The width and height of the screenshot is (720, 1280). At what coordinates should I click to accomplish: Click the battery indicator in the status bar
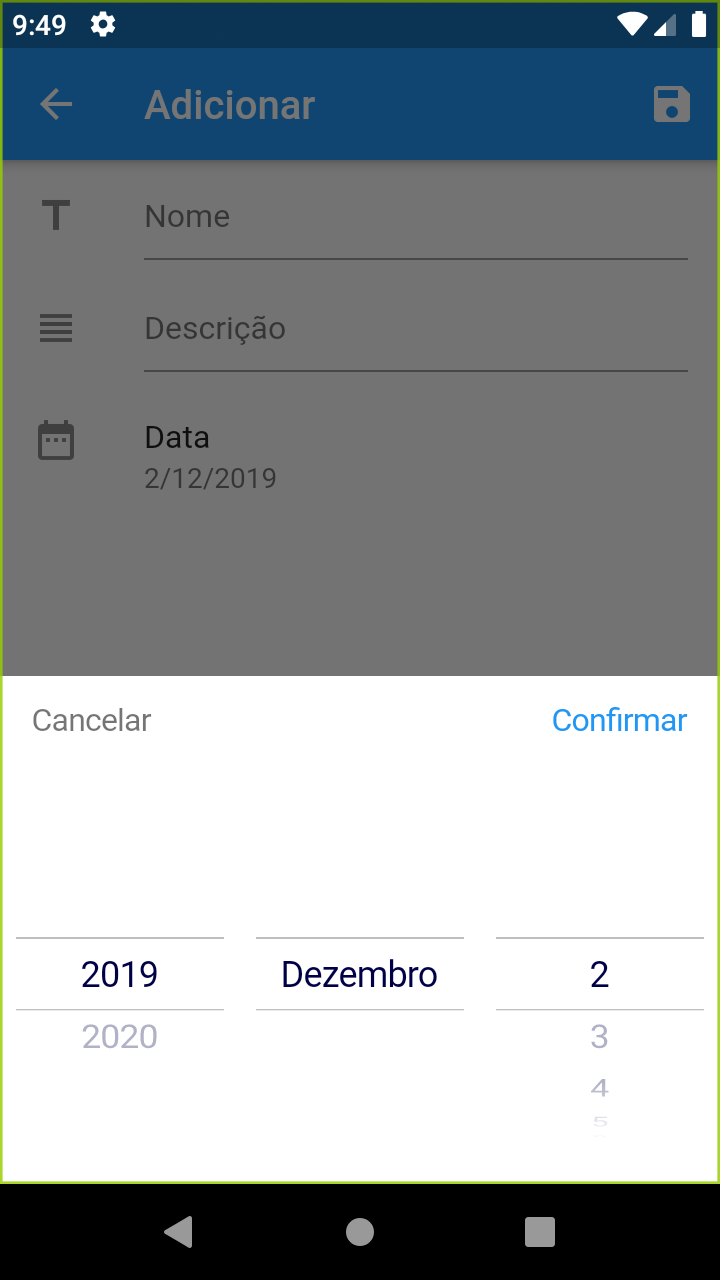pos(697,25)
